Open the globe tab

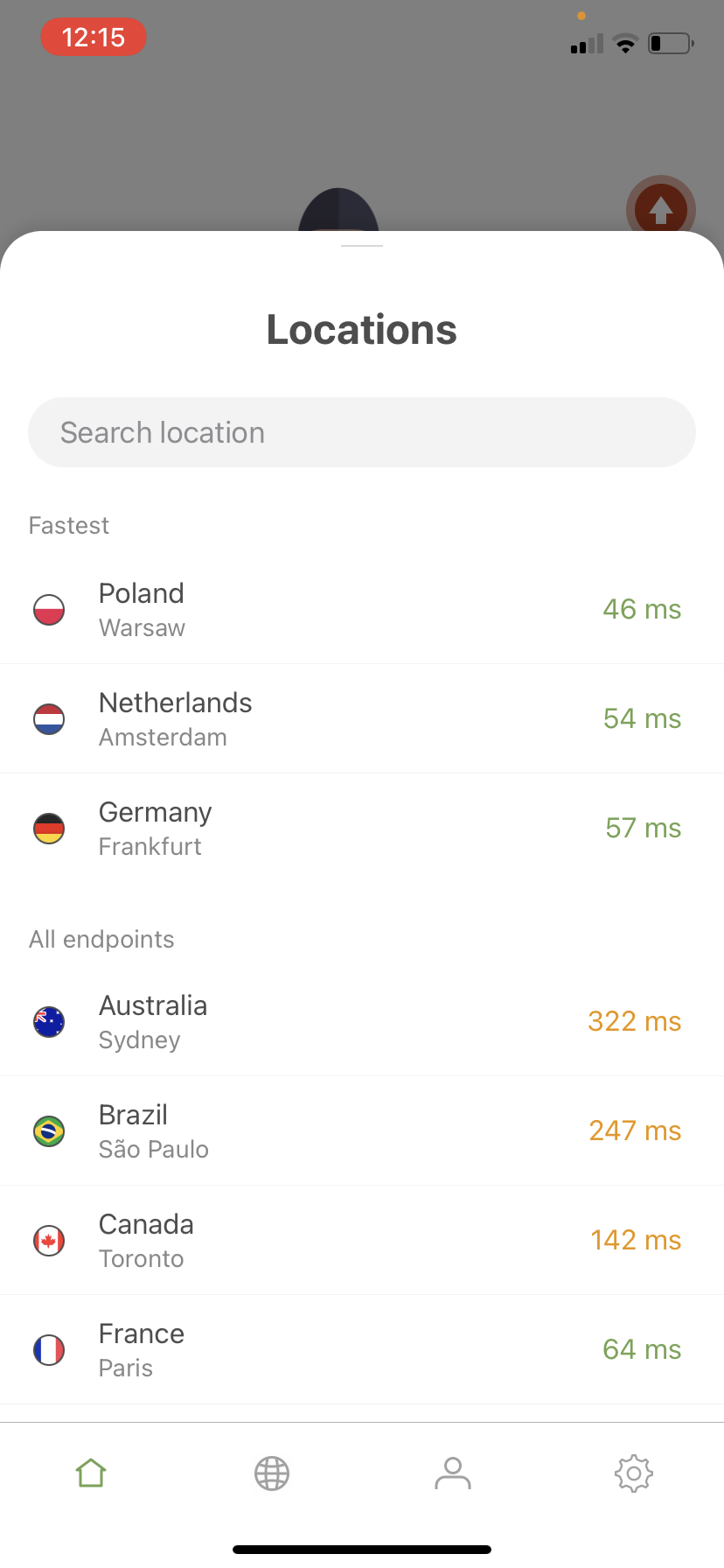(272, 1473)
